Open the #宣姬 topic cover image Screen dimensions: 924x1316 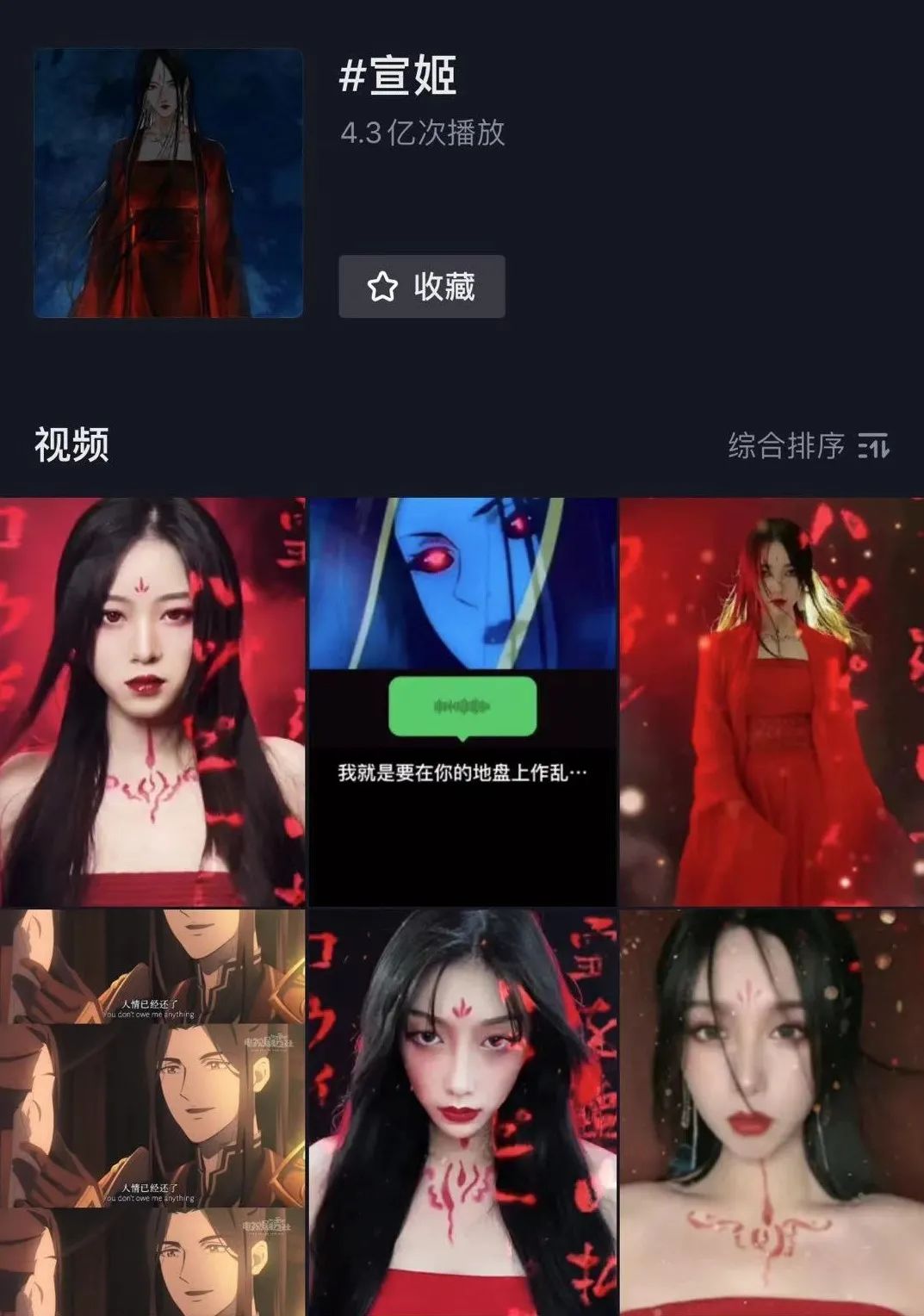(168, 183)
